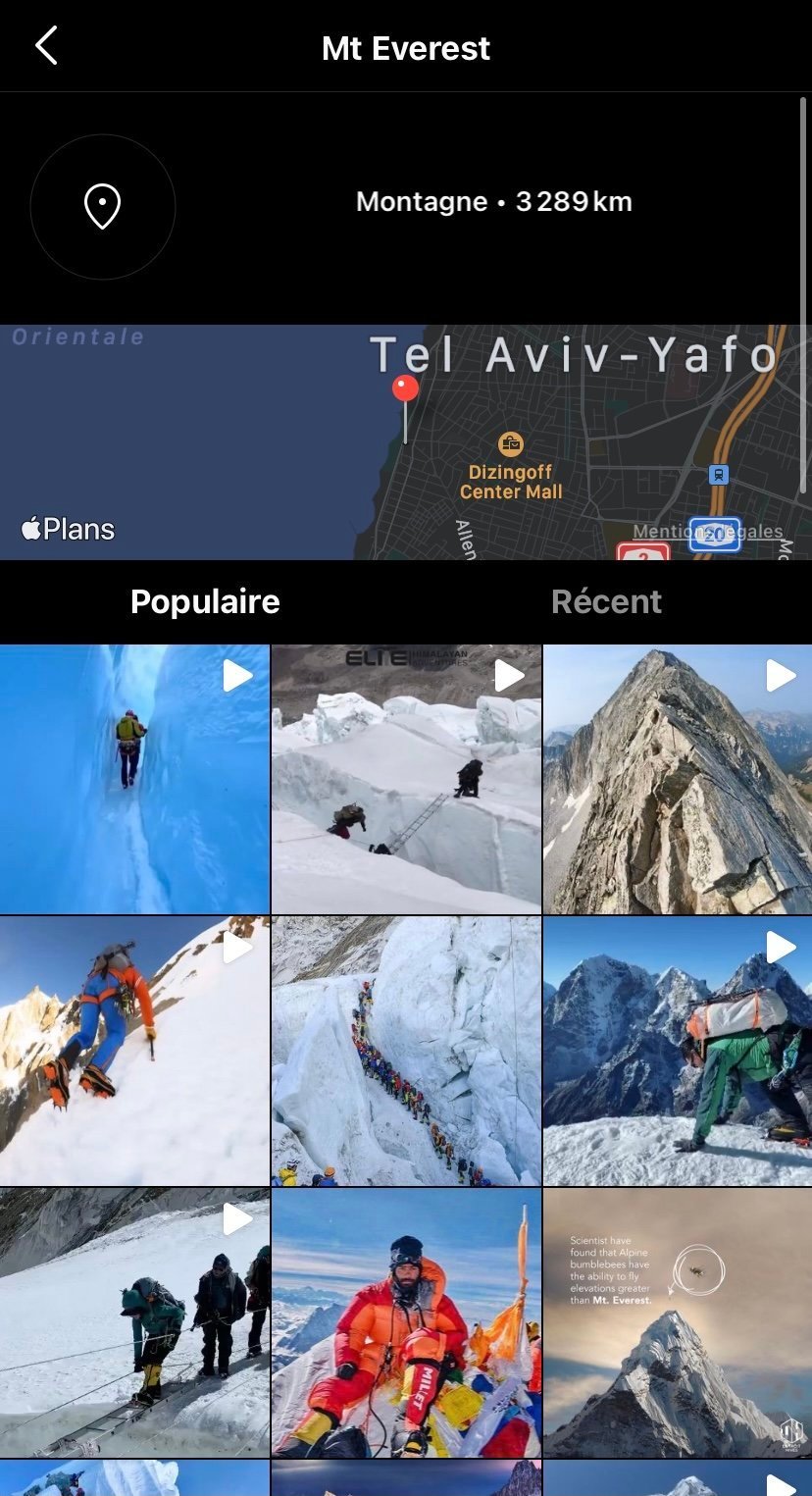
Task: Tap the location pin icon
Action: click(103, 207)
